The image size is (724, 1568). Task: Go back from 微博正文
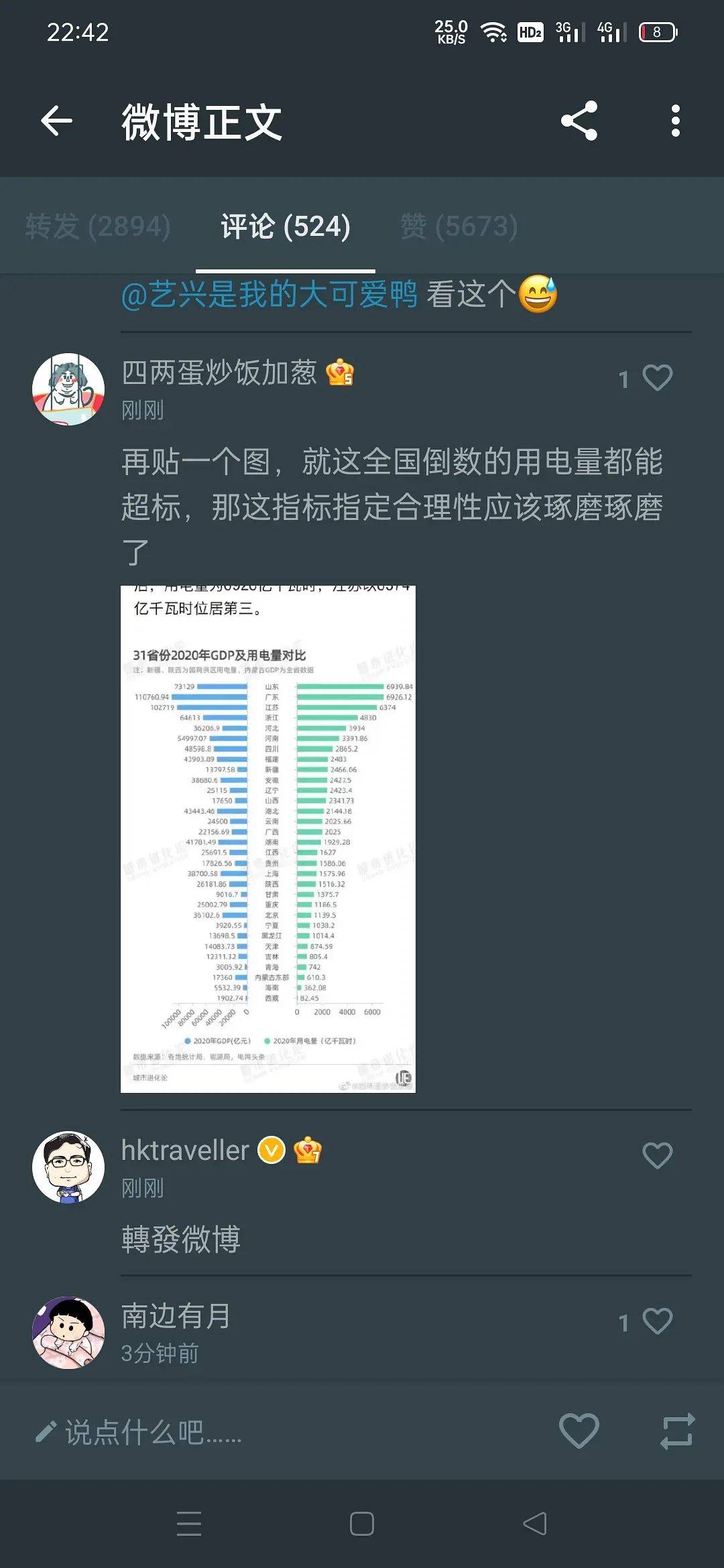point(56,121)
